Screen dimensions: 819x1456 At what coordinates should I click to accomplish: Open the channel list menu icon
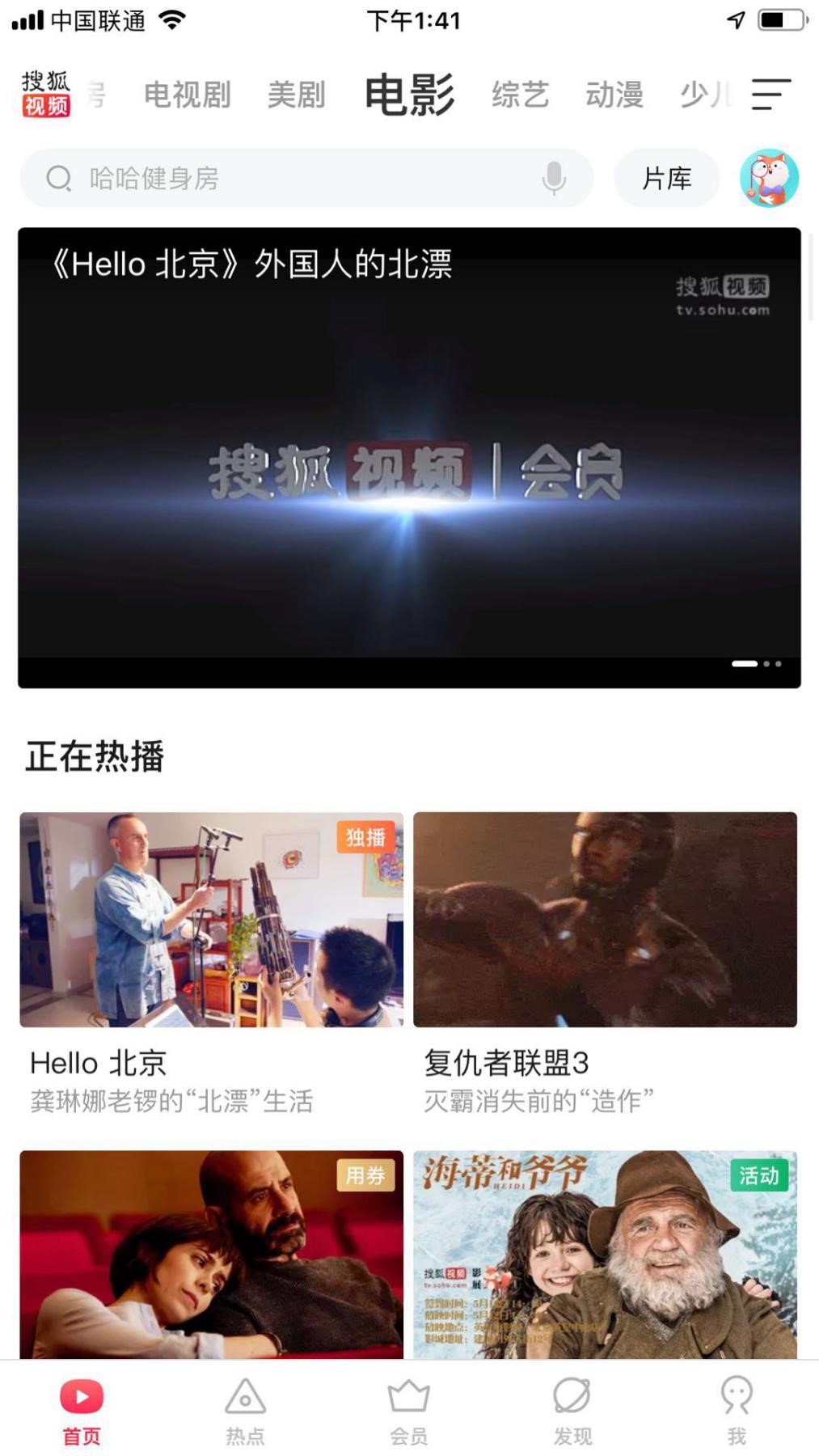770,95
